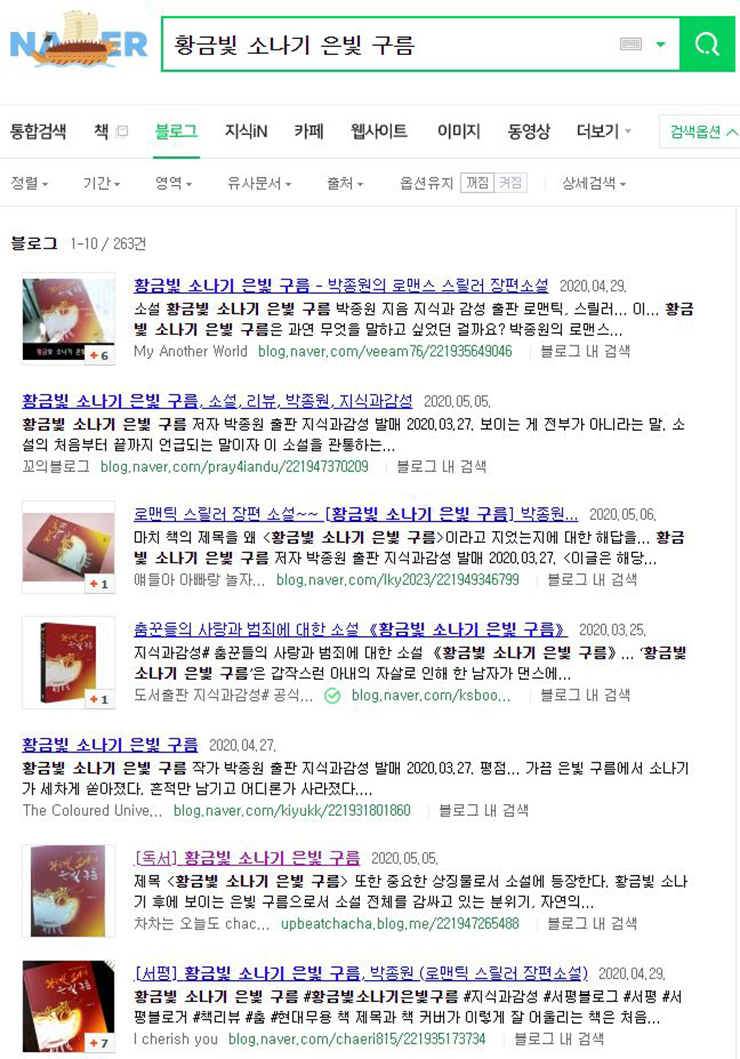The width and height of the screenshot is (740, 1059).
Task: Switch to the 통합검색 tab
Action: click(38, 131)
